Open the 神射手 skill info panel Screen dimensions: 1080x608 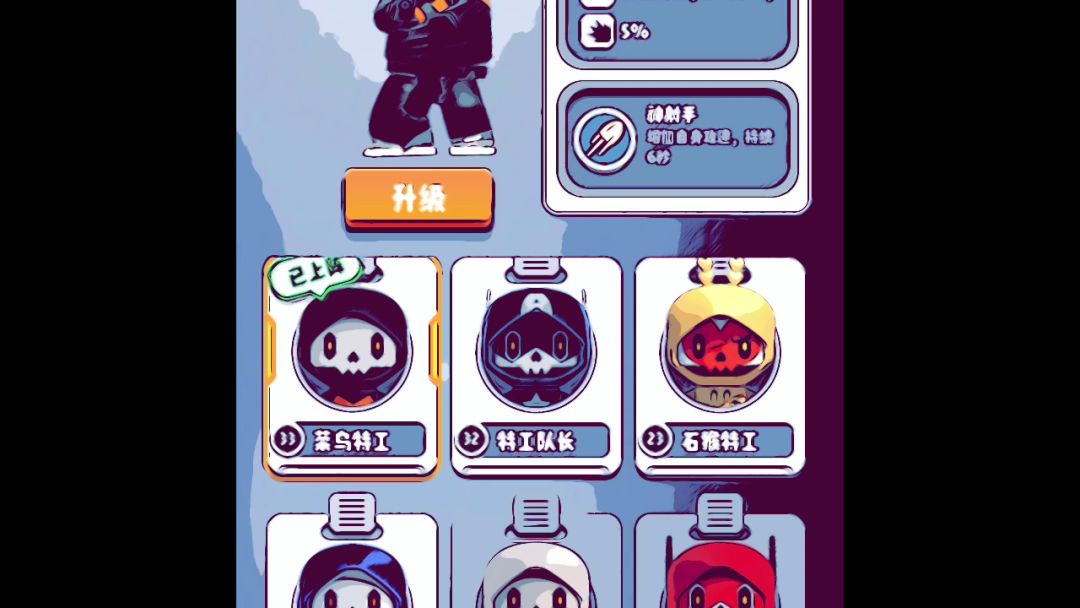tap(677, 139)
